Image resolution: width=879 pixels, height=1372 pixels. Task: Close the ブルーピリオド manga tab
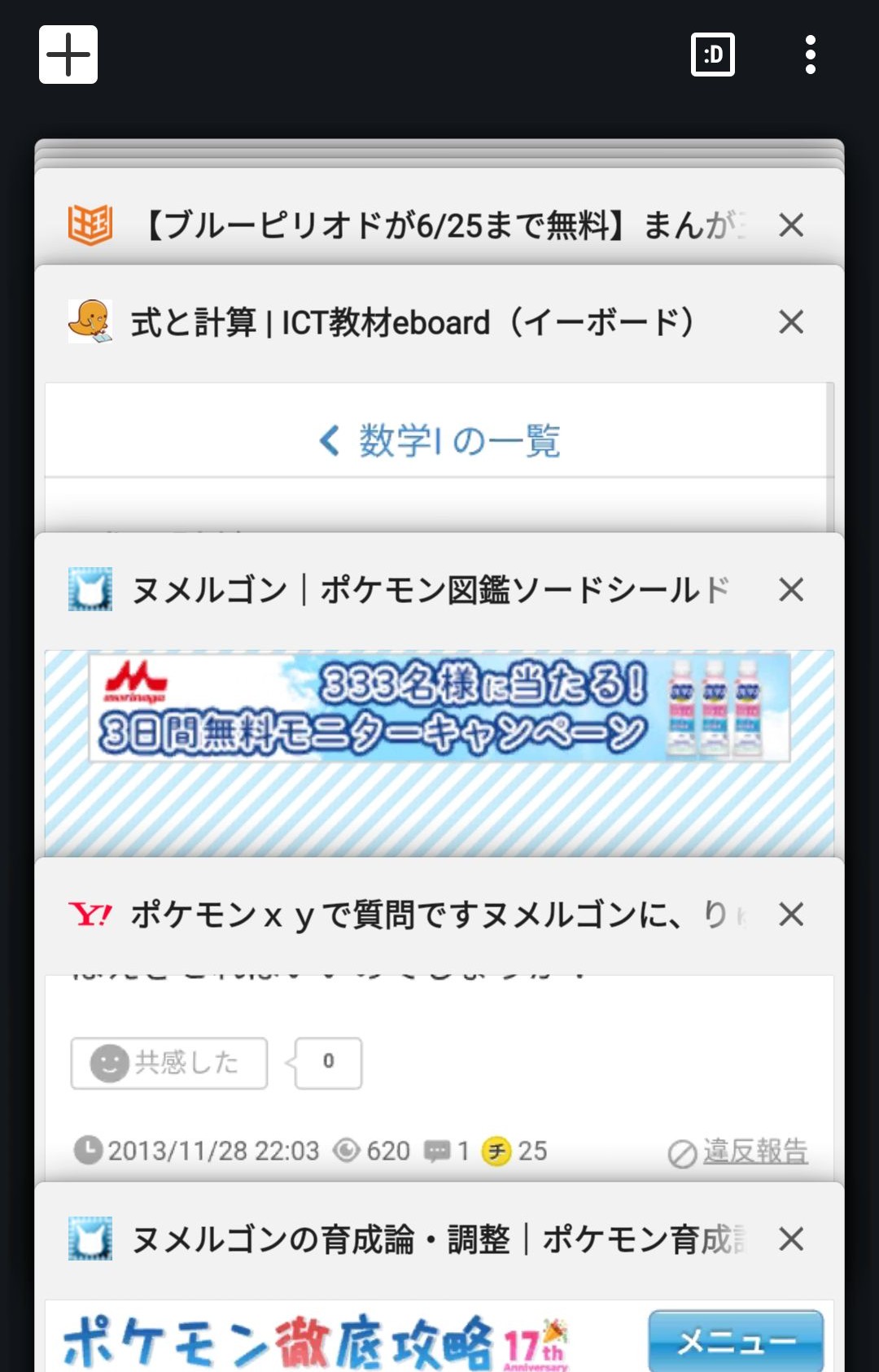pos(791,225)
